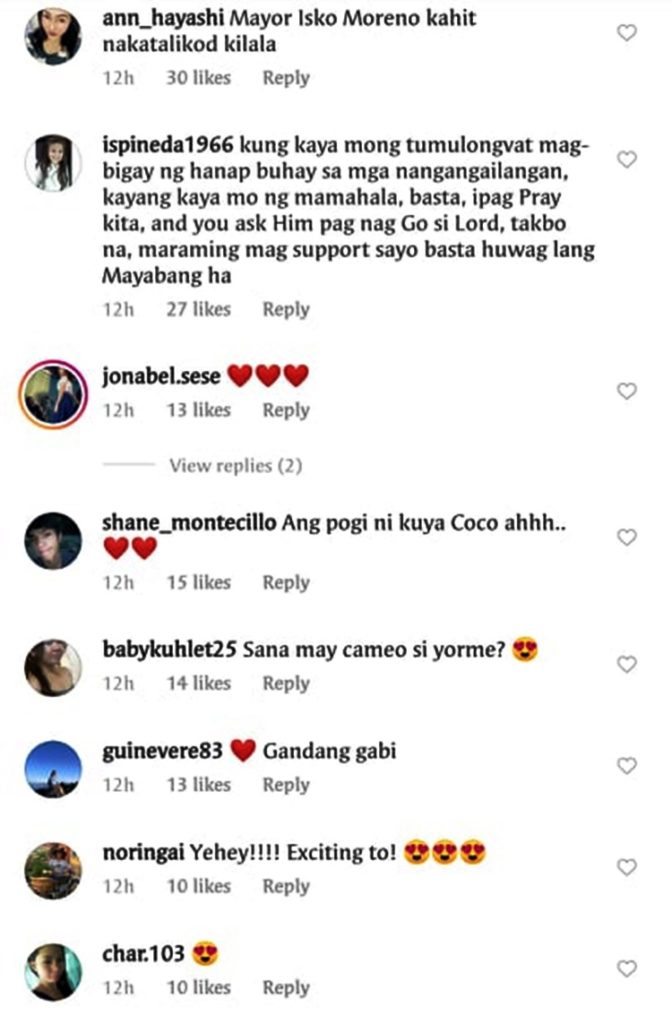The height and width of the screenshot is (1024, 672).
Task: Like jonabel.sese's comment
Action: [x=627, y=391]
